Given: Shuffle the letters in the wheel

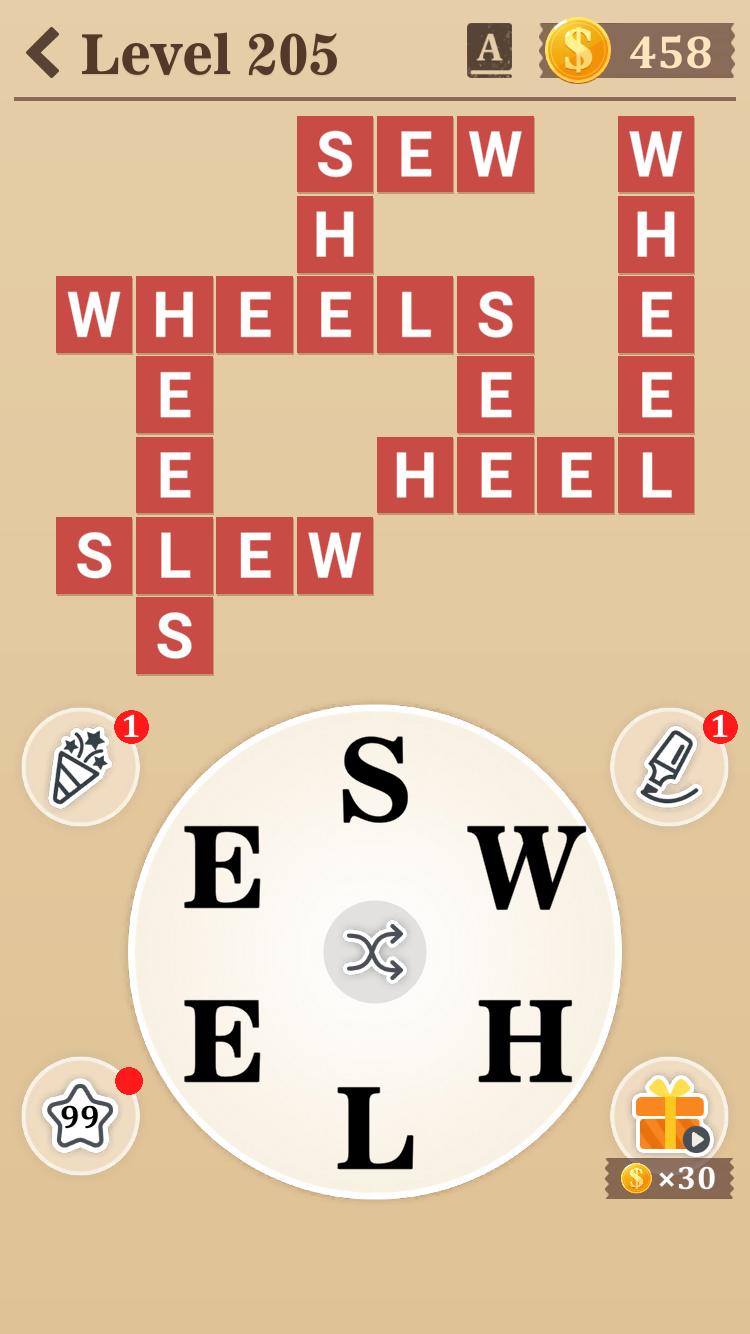Looking at the screenshot, I should (375, 952).
